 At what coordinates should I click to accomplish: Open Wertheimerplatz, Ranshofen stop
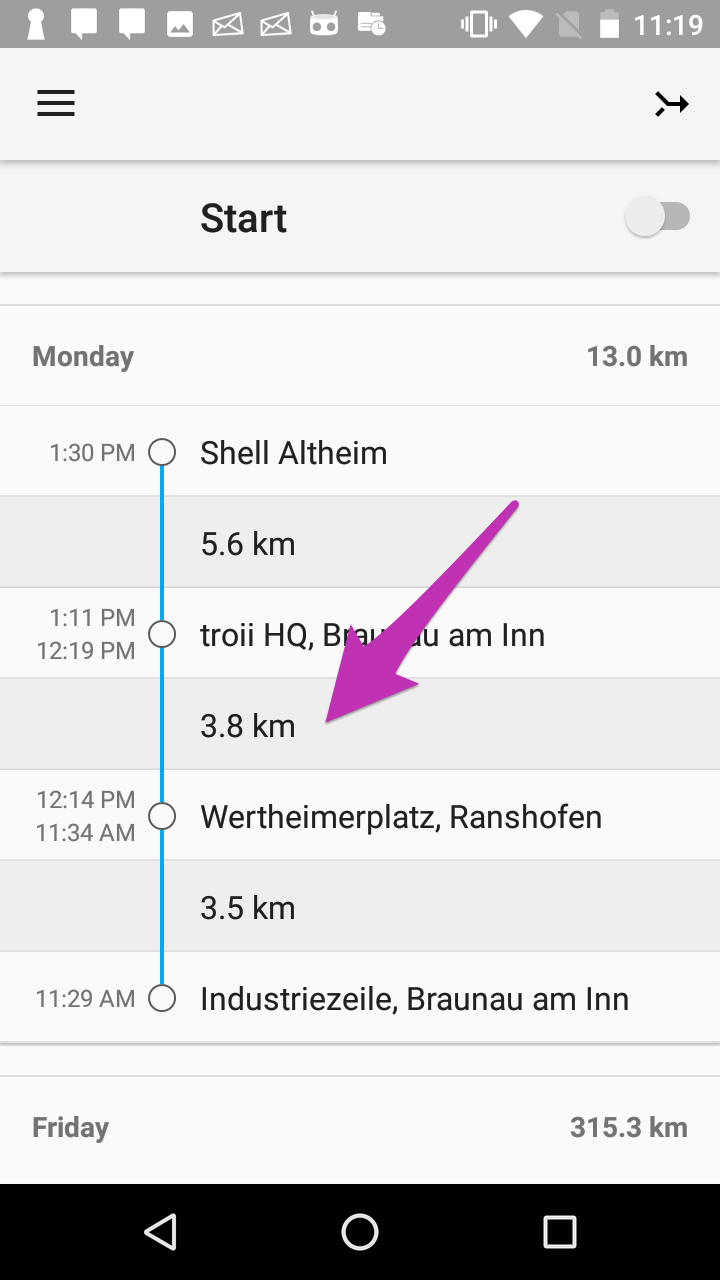(400, 817)
